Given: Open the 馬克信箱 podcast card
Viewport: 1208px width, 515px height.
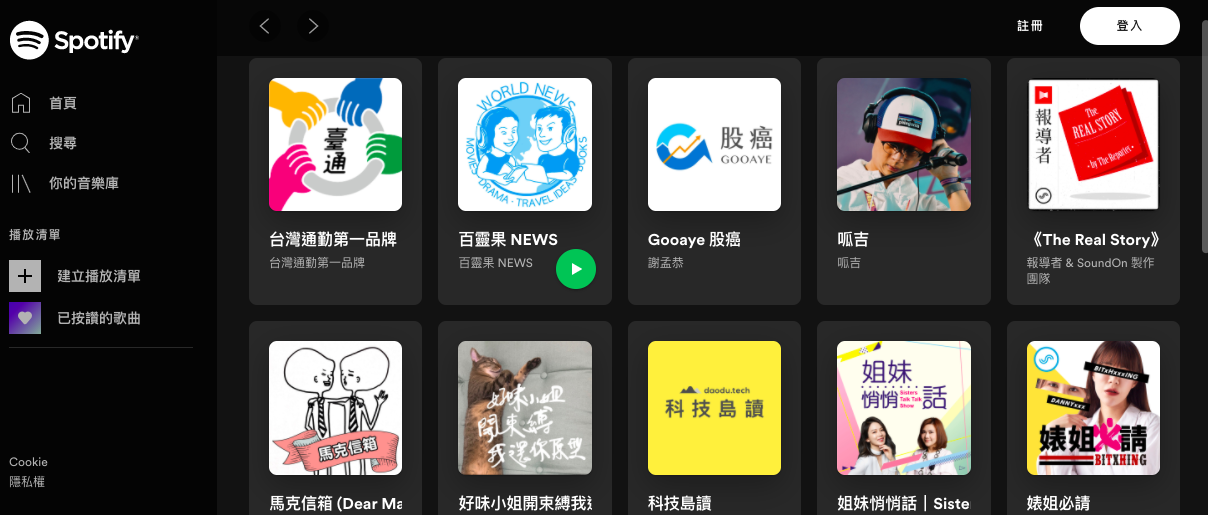Looking at the screenshot, I should coord(335,408).
